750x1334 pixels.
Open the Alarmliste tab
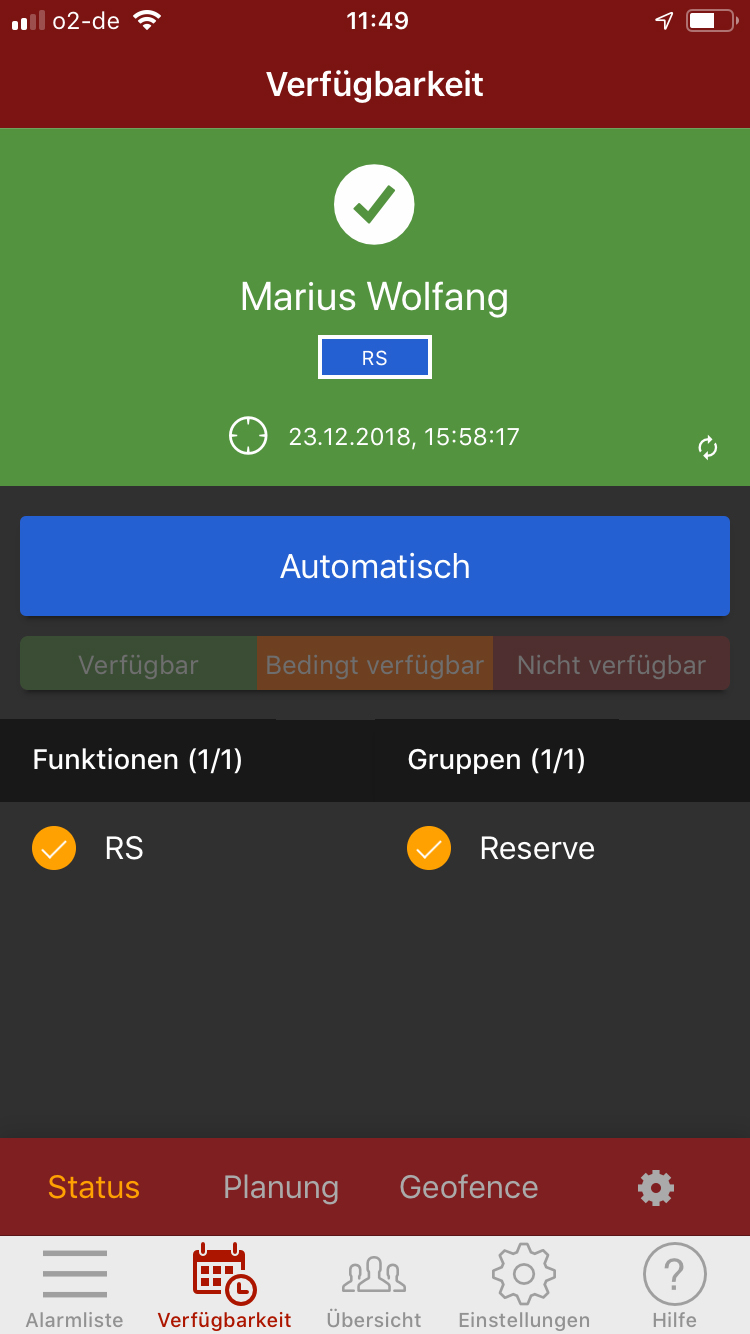click(75, 1286)
